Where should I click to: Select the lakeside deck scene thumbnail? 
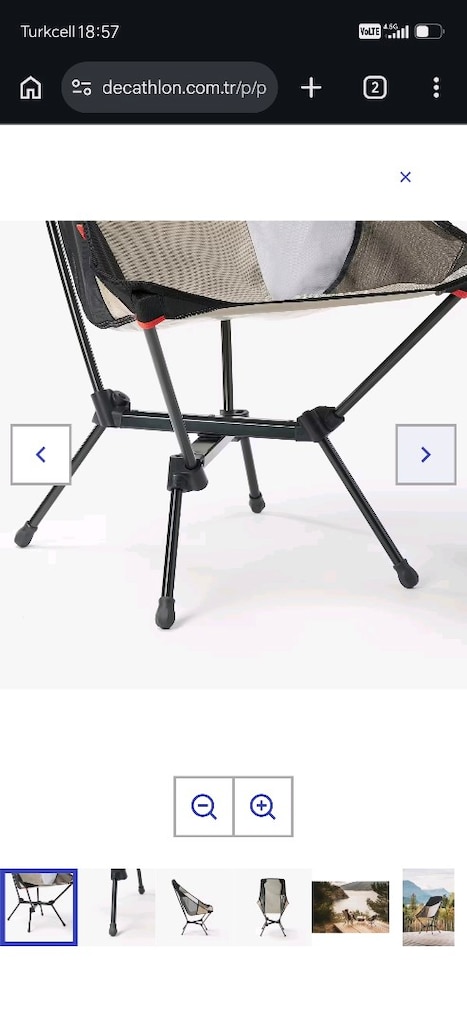coord(350,907)
